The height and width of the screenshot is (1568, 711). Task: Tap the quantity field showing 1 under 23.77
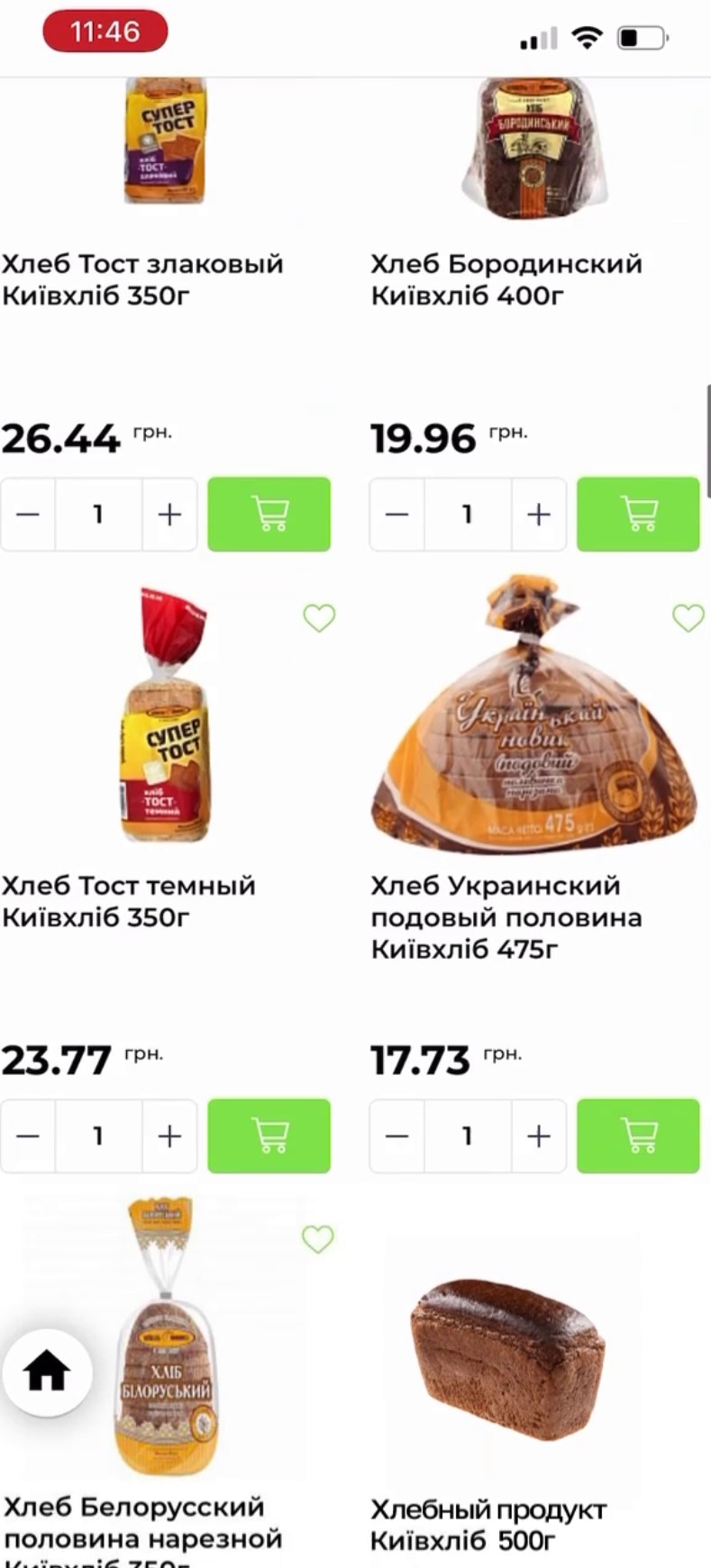[99, 1135]
